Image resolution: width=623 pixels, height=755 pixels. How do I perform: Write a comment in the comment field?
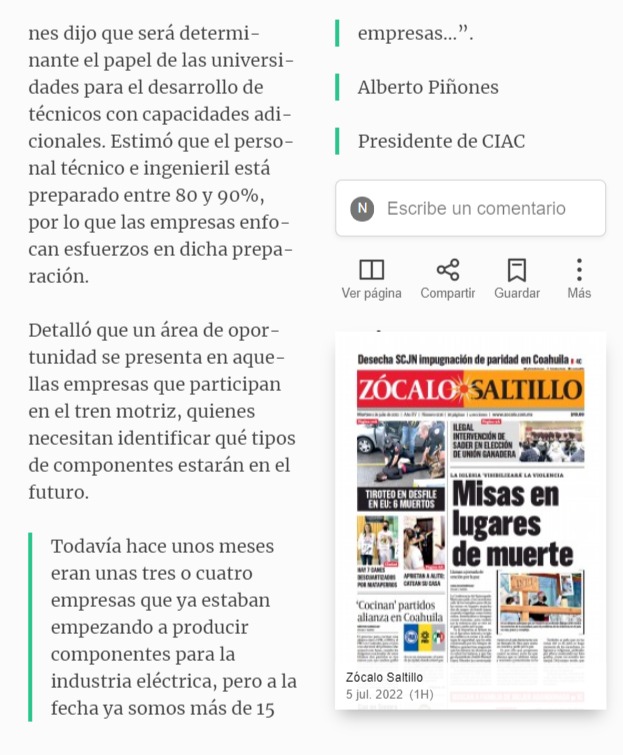pos(470,208)
